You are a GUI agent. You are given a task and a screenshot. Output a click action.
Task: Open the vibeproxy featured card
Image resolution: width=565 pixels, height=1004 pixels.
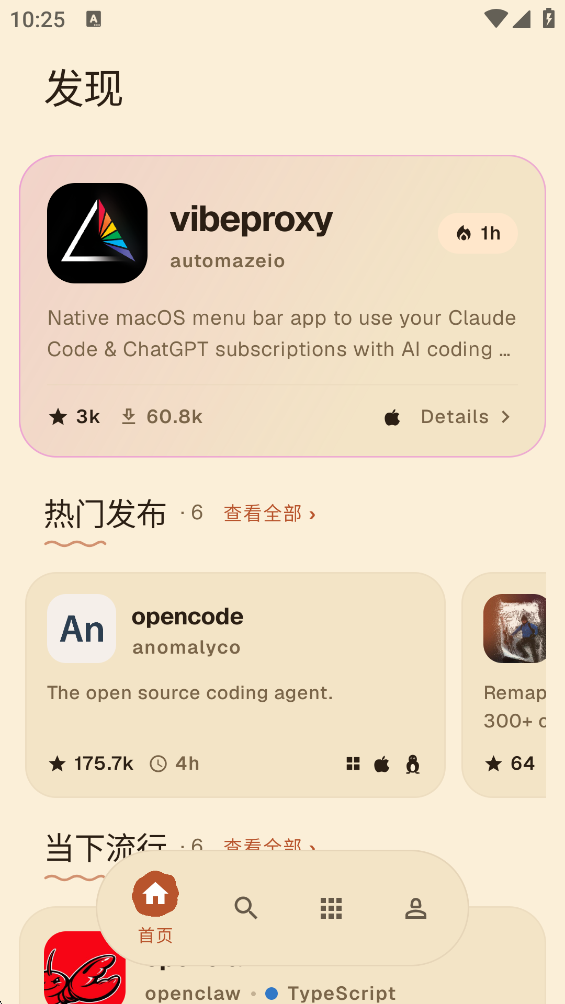[x=282, y=306]
